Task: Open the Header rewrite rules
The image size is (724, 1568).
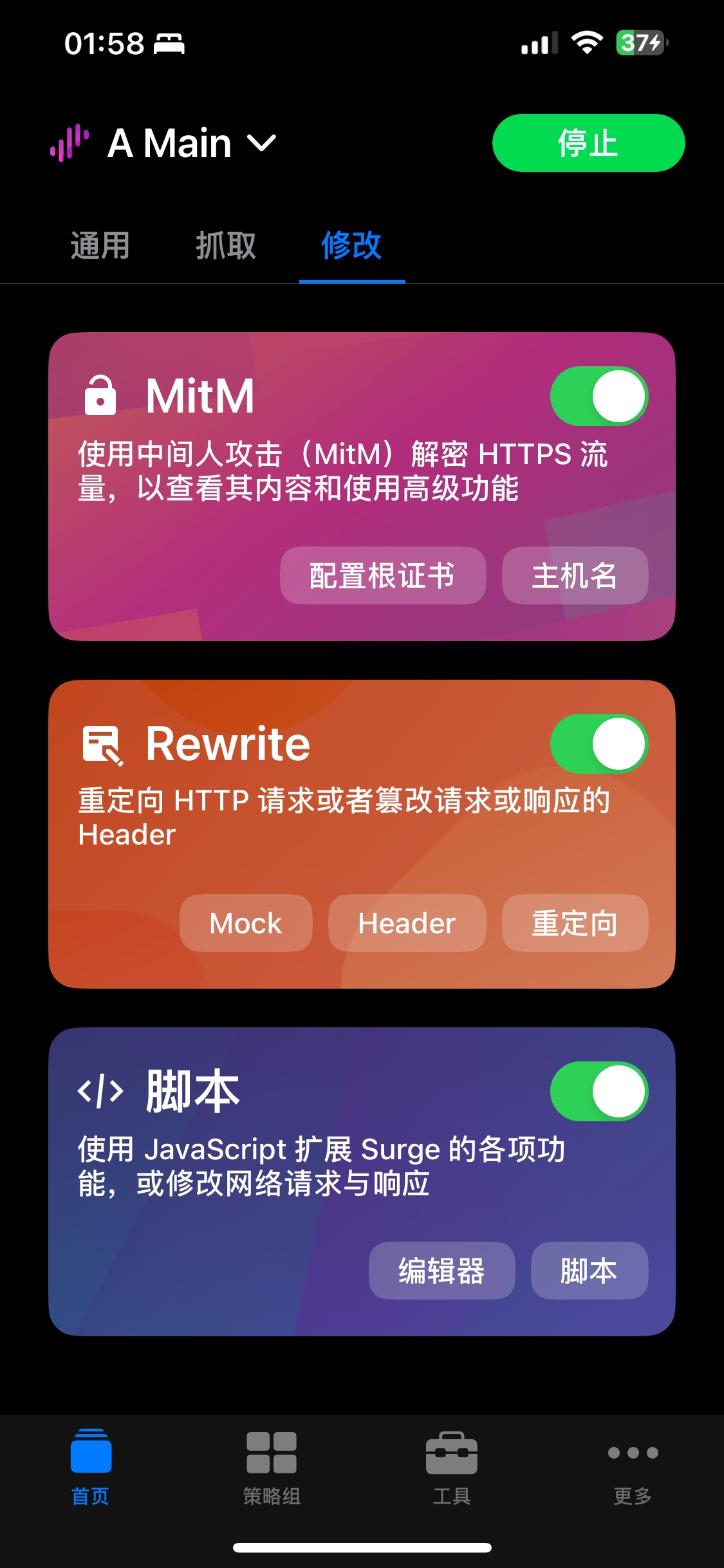Action: [x=407, y=923]
